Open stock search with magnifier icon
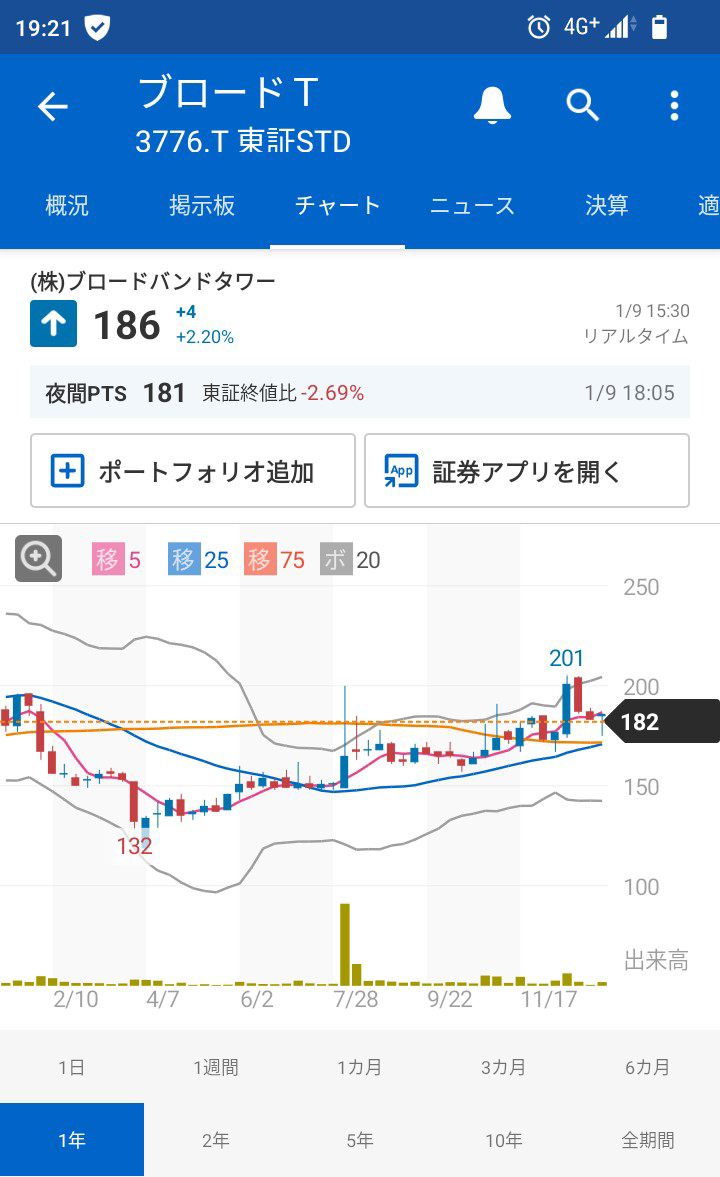Screen dimensions: 720x1177 tap(583, 106)
